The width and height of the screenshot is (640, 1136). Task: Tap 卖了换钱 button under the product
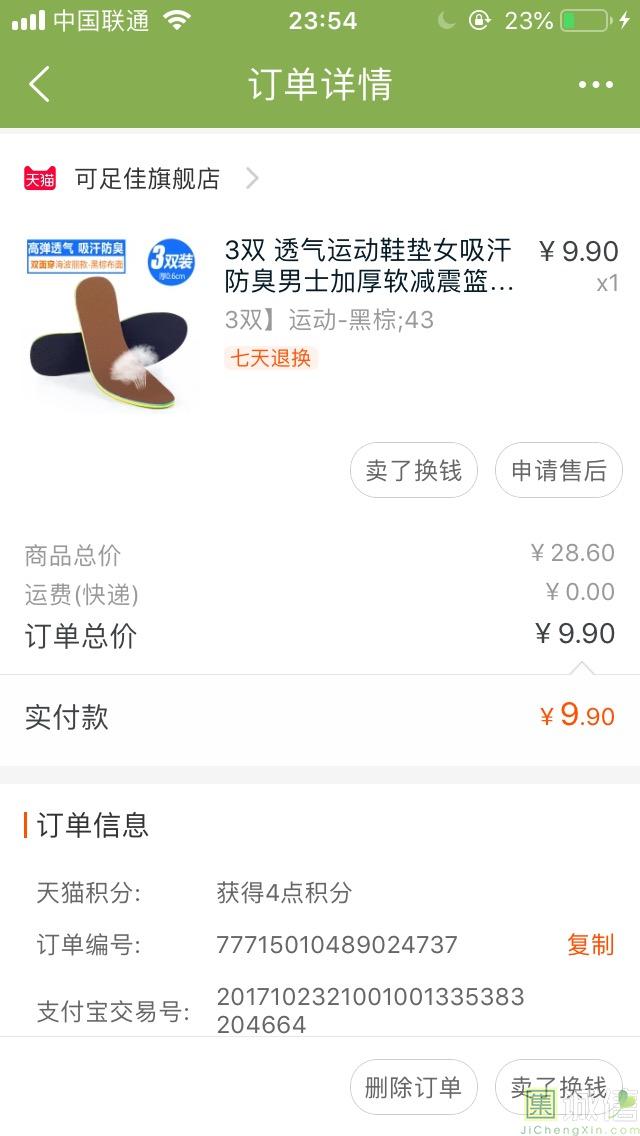tap(414, 470)
